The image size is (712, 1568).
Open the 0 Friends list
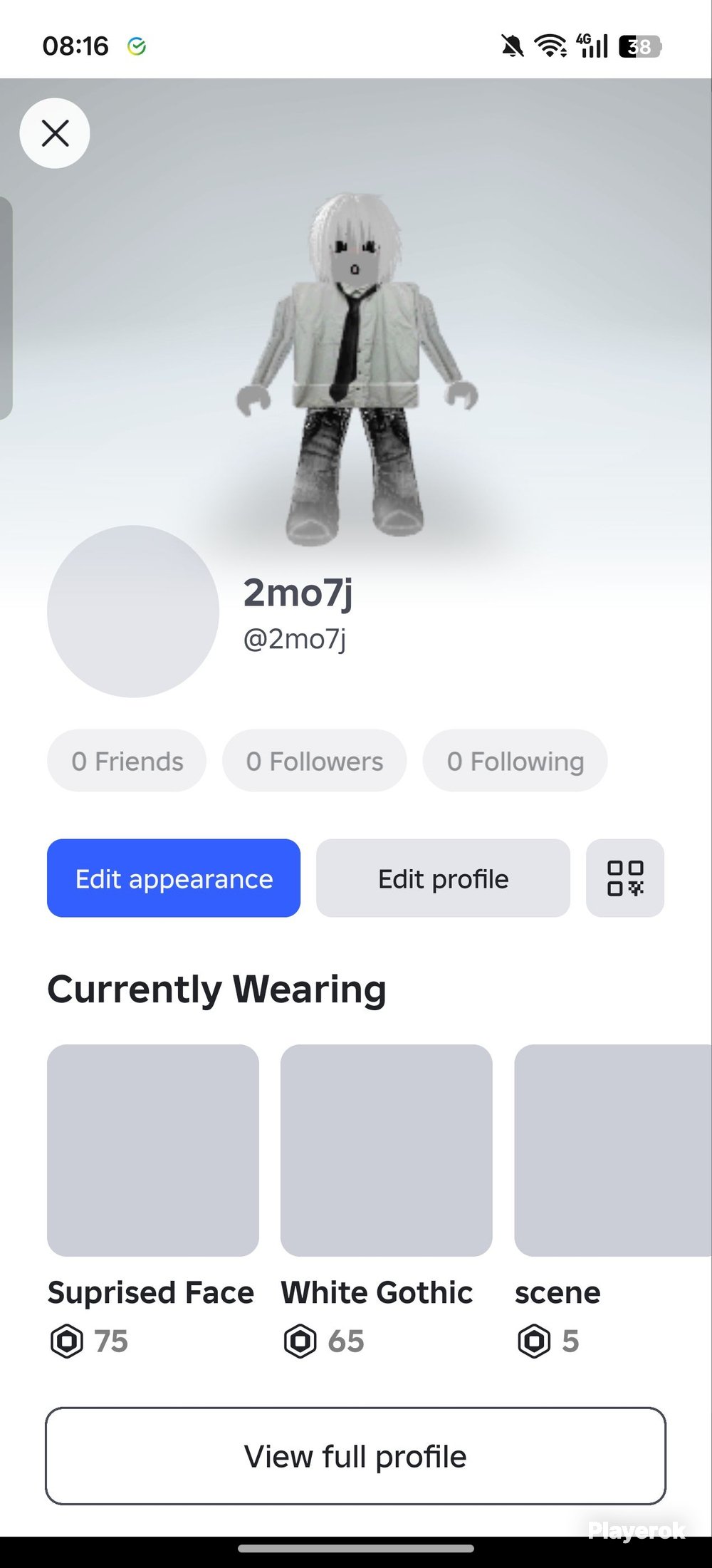pyautogui.click(x=127, y=761)
